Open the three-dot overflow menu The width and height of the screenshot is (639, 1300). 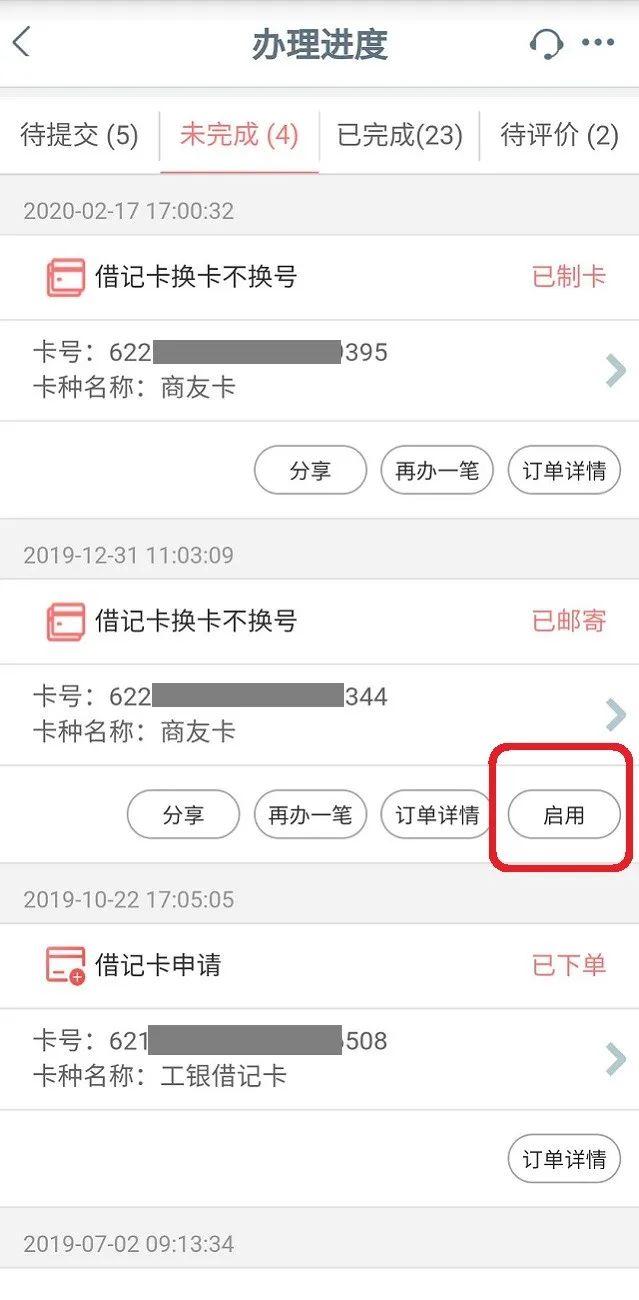coord(598,43)
